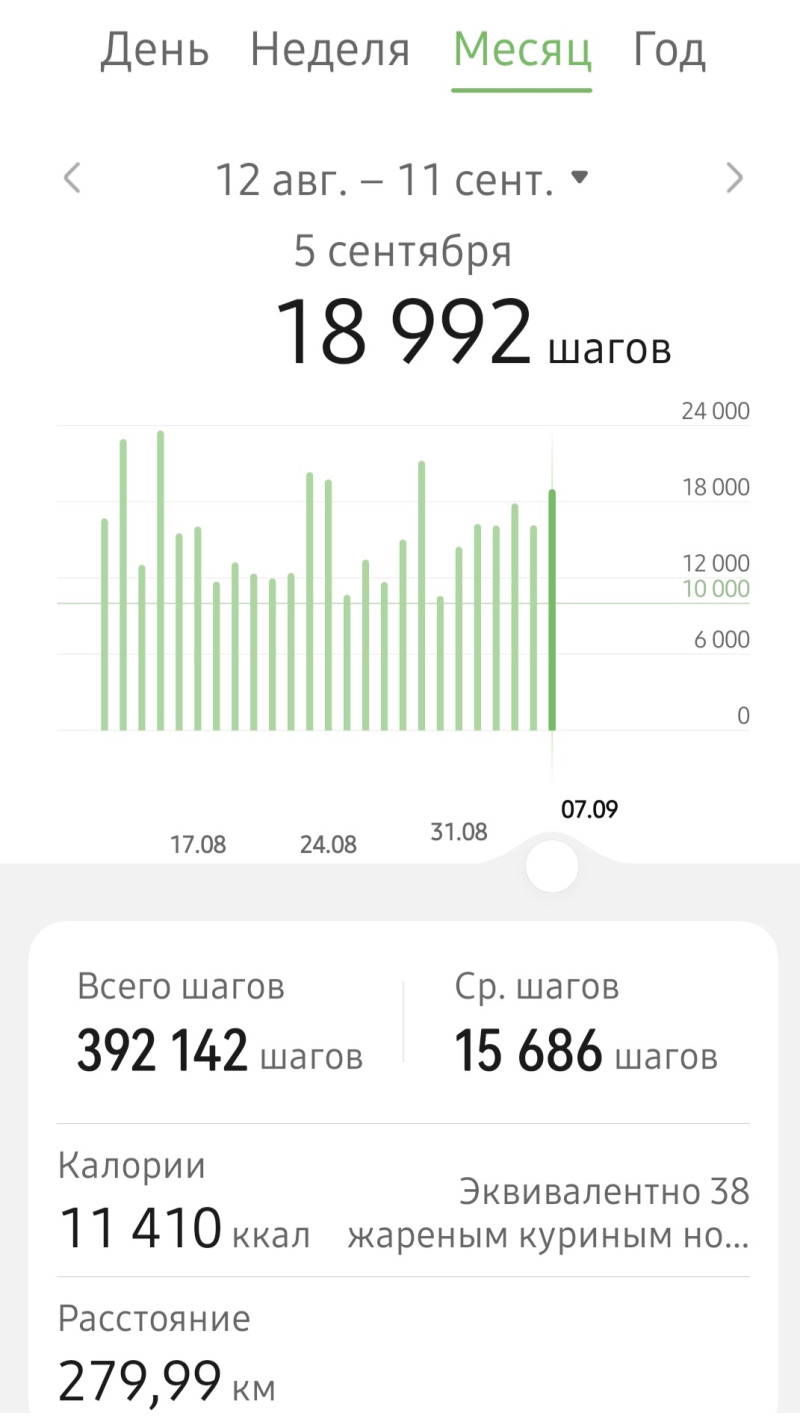The width and height of the screenshot is (800, 1422).
Task: Switch to the Неделя tab
Action: (330, 50)
